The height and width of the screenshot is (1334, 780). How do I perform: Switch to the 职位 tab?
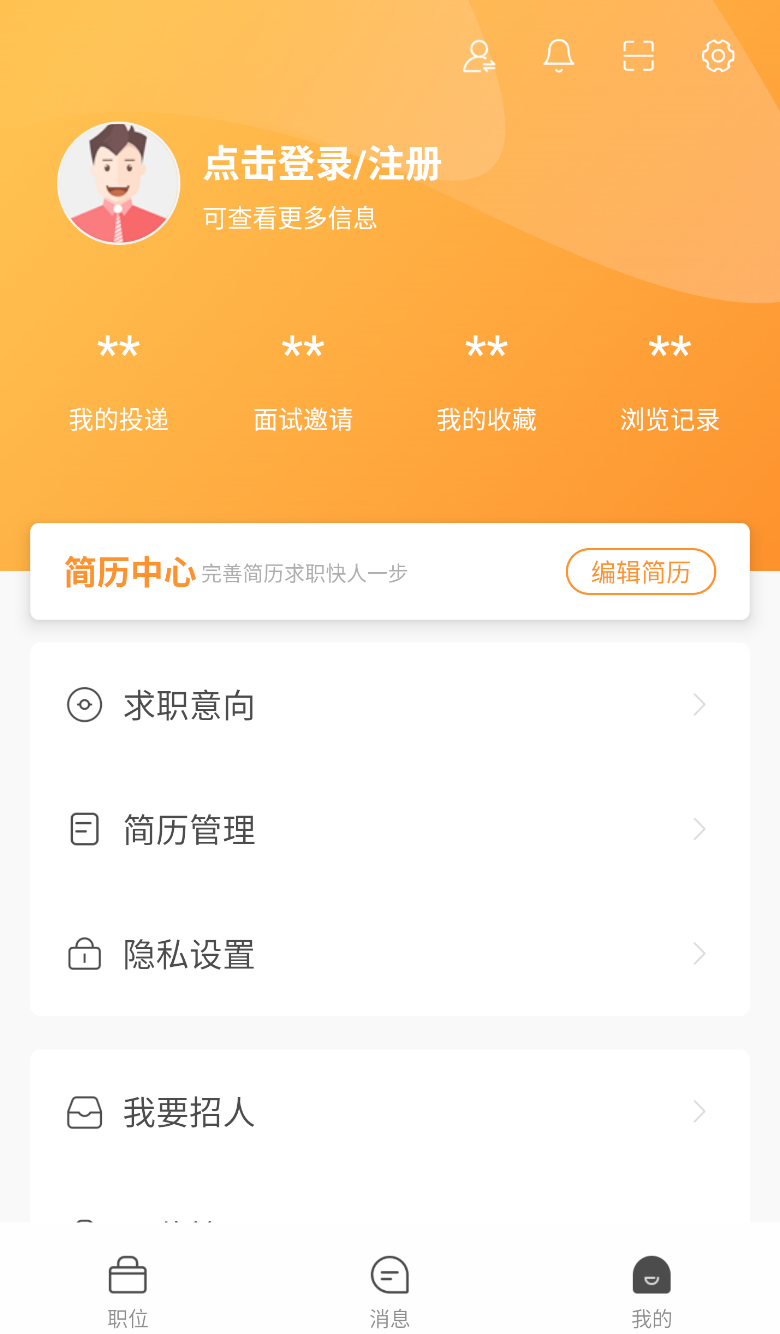[x=128, y=1290]
